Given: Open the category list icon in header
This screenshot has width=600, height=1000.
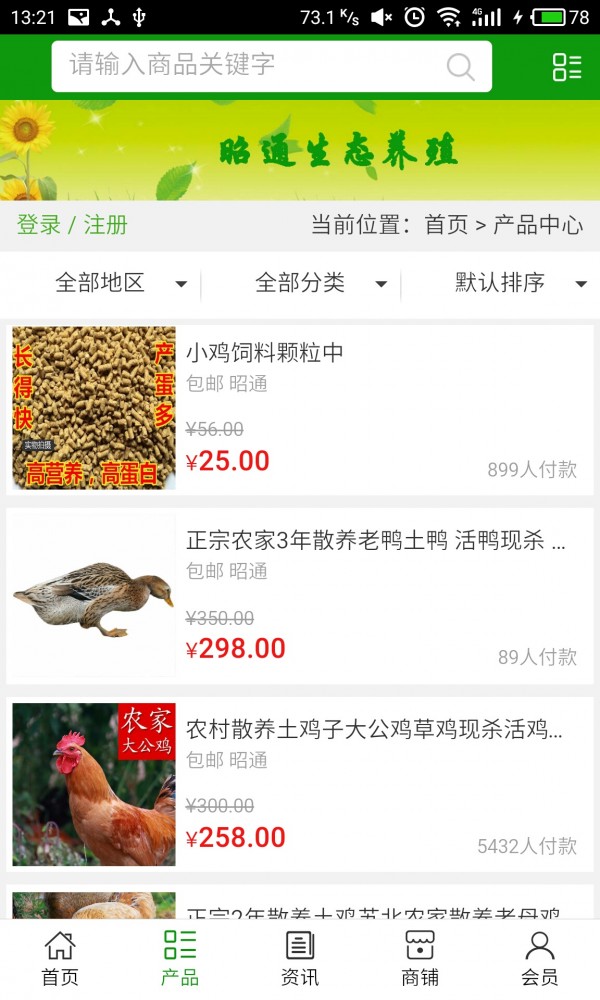Looking at the screenshot, I should click(566, 67).
